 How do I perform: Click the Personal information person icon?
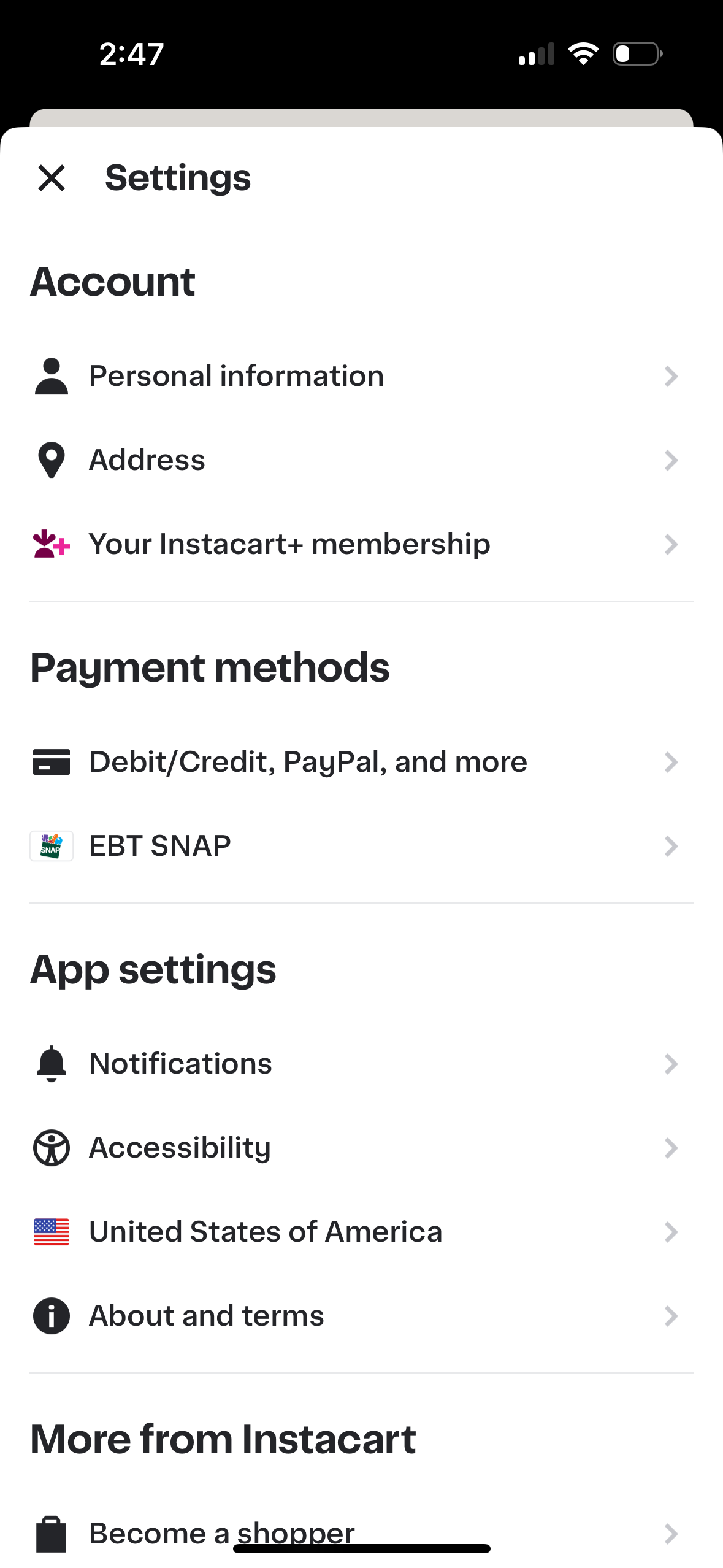(x=52, y=376)
